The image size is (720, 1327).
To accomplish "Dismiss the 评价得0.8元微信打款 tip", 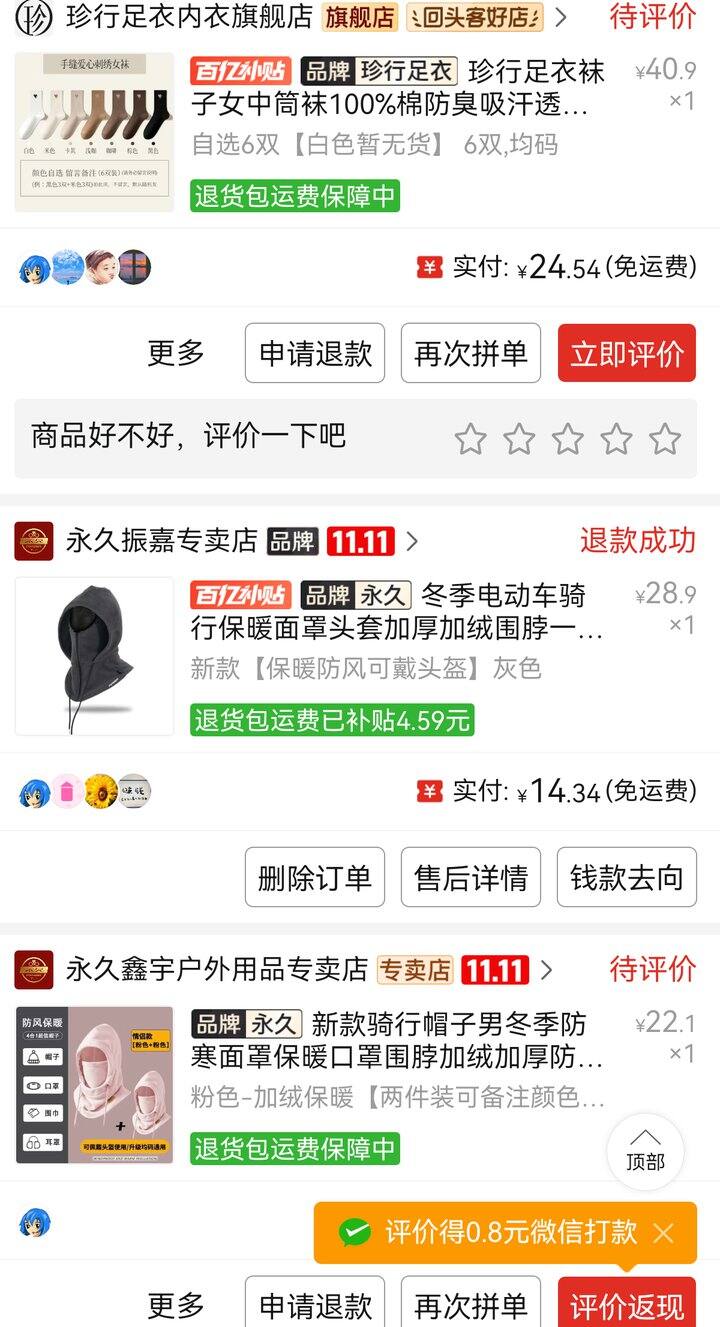I will (664, 1233).
